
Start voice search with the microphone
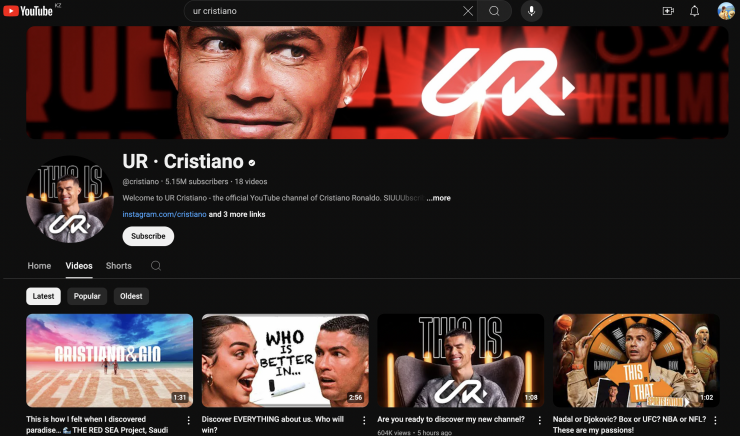pos(531,11)
